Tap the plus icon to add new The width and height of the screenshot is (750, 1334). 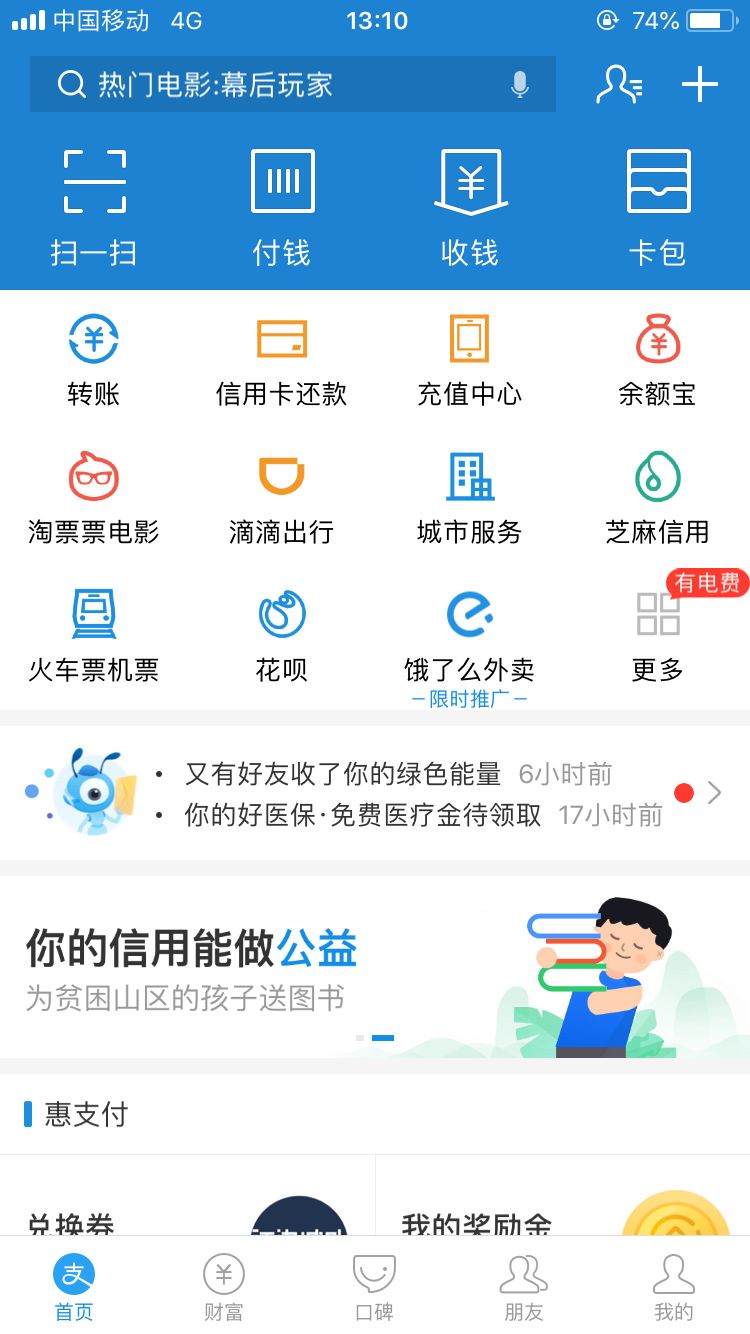coord(698,84)
